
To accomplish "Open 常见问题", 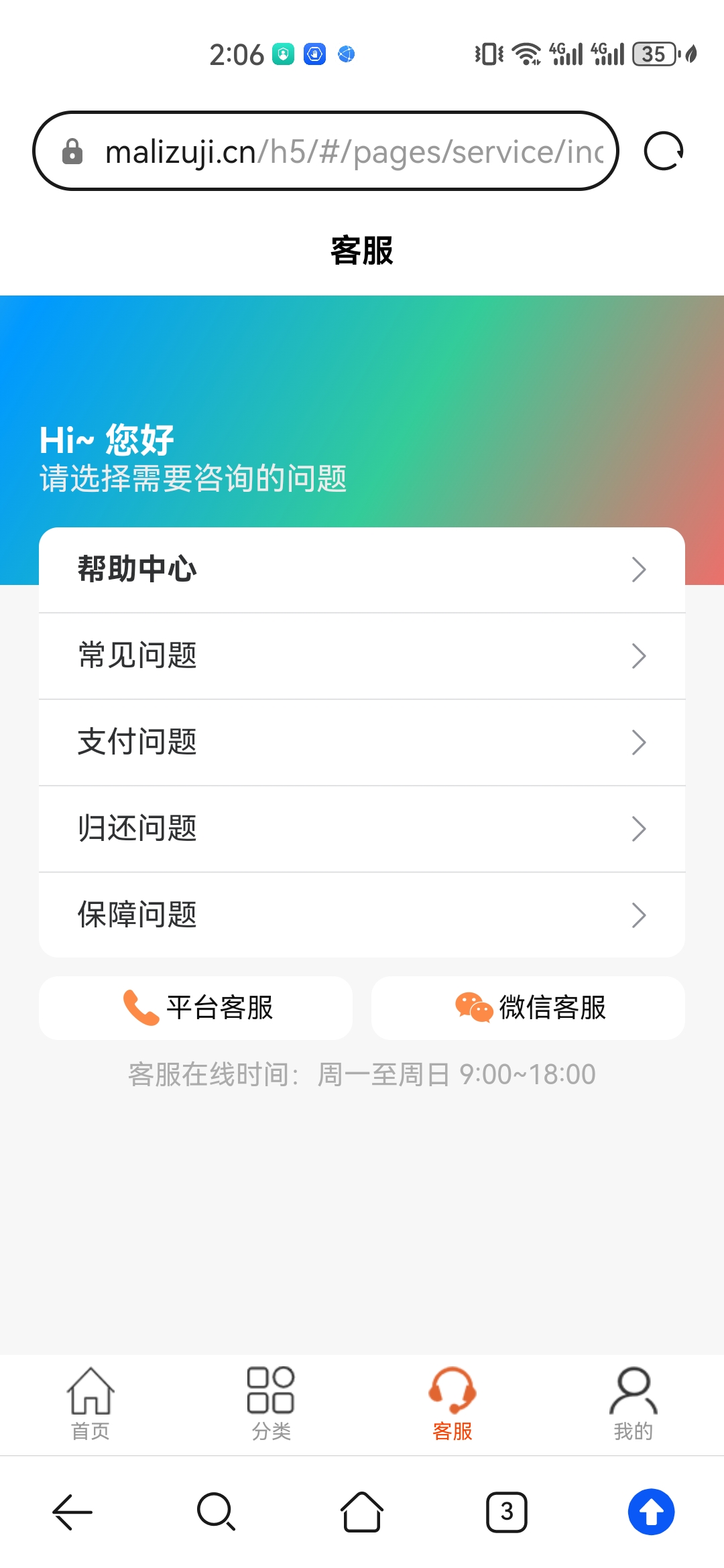I will [x=362, y=656].
